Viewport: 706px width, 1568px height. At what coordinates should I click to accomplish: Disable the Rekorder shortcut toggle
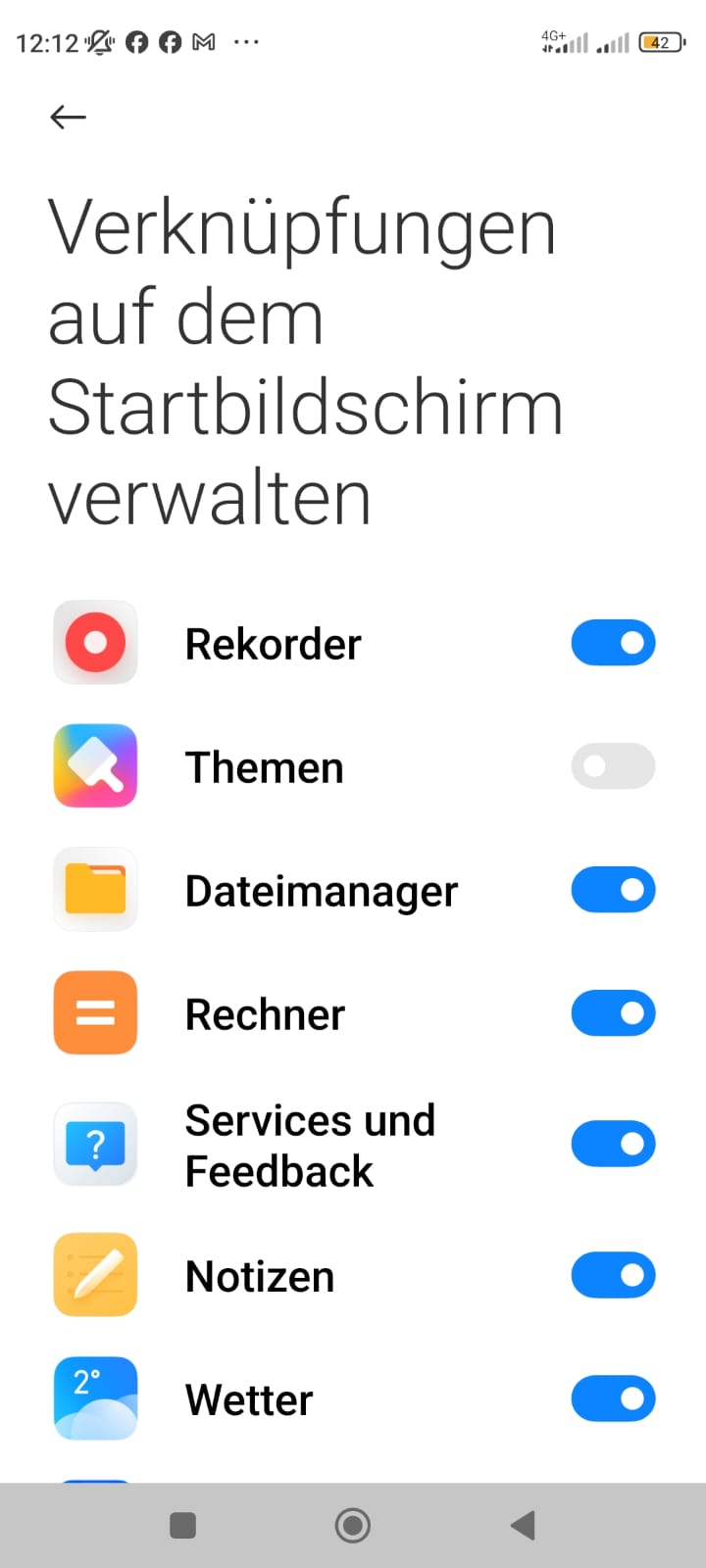click(613, 643)
